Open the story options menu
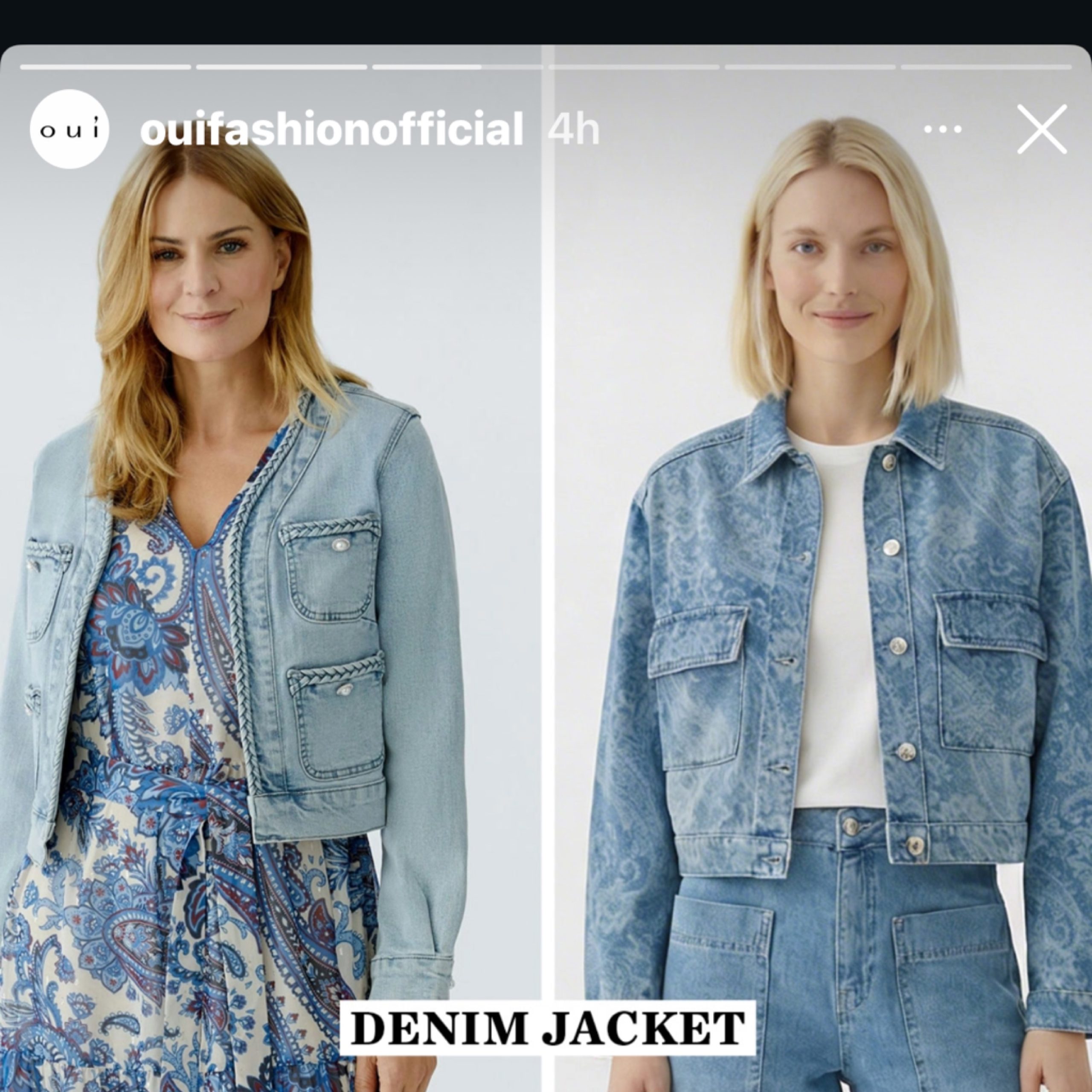The image size is (1092, 1092). click(943, 129)
